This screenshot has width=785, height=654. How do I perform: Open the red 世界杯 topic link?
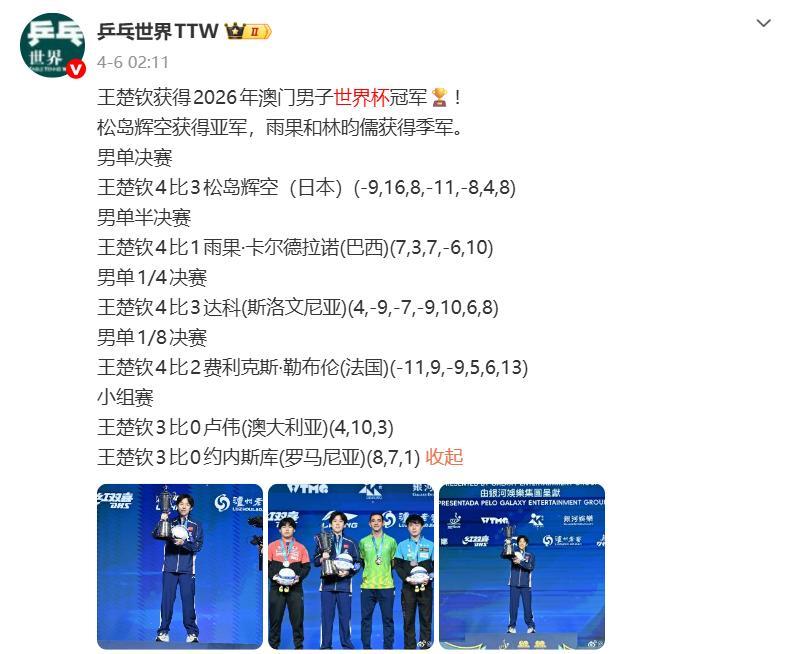361,97
